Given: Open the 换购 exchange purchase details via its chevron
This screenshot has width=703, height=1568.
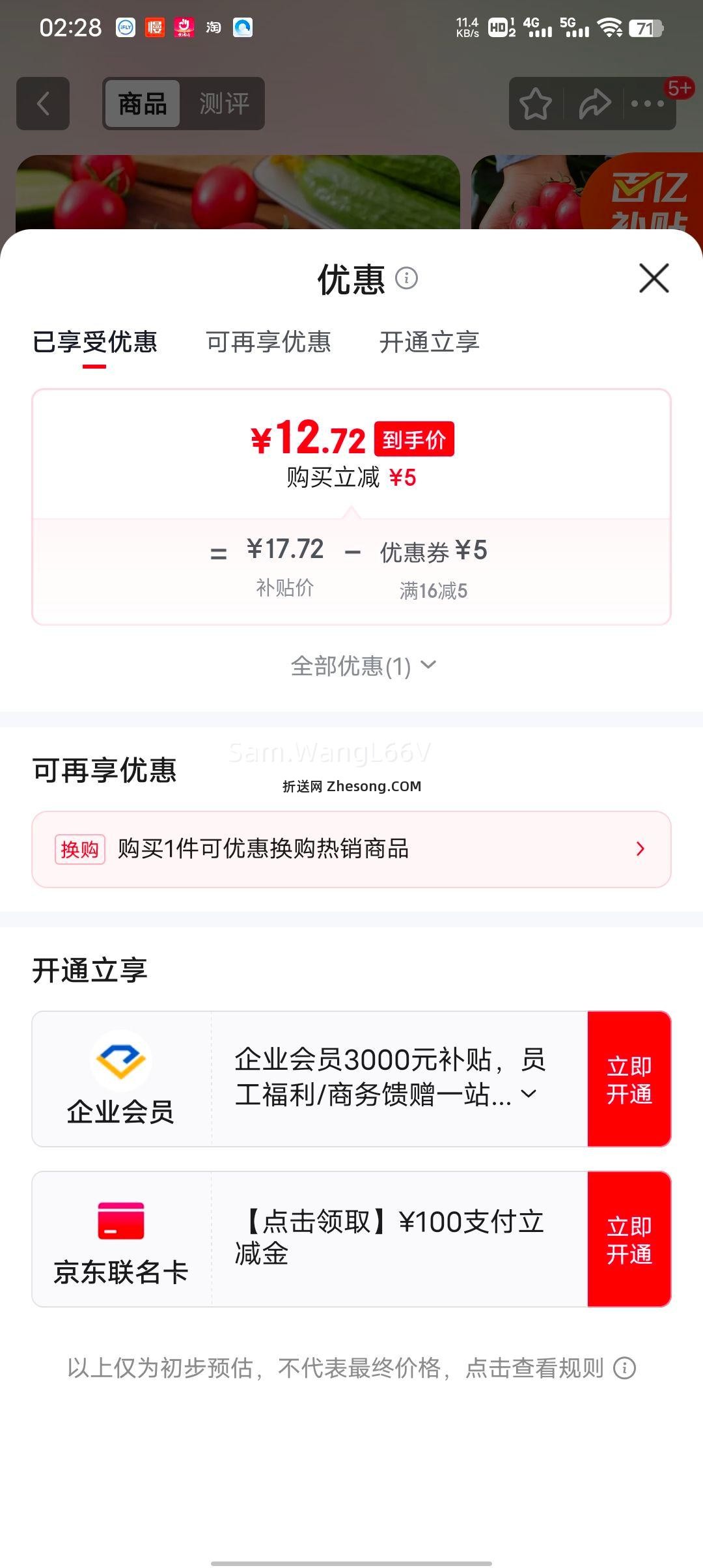Looking at the screenshot, I should (641, 848).
